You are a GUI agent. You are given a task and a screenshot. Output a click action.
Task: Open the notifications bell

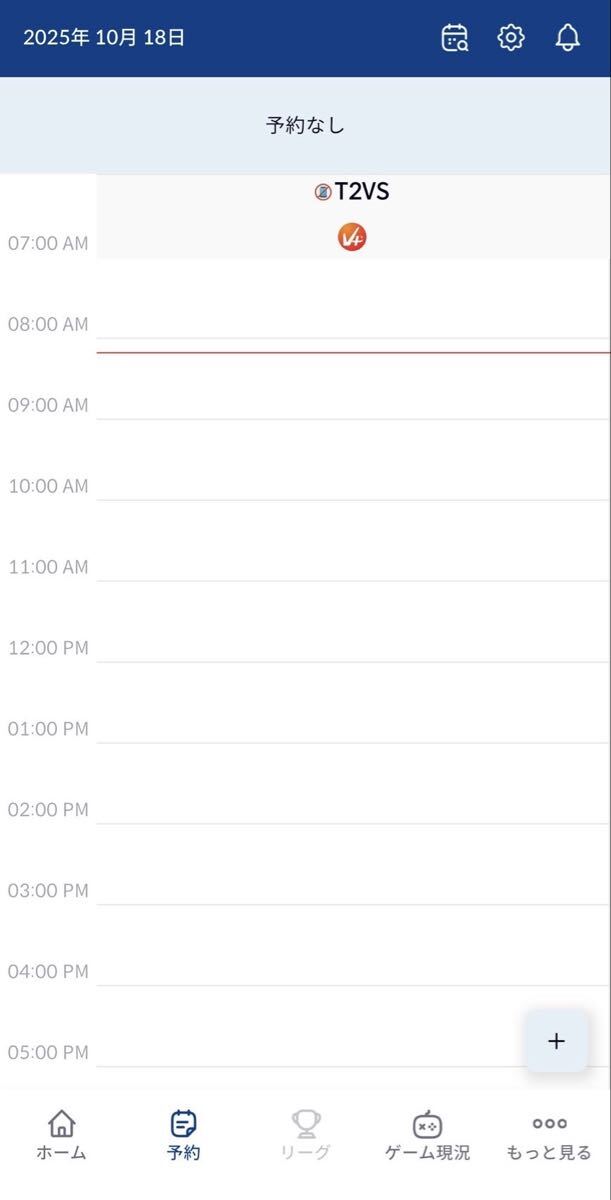(567, 38)
